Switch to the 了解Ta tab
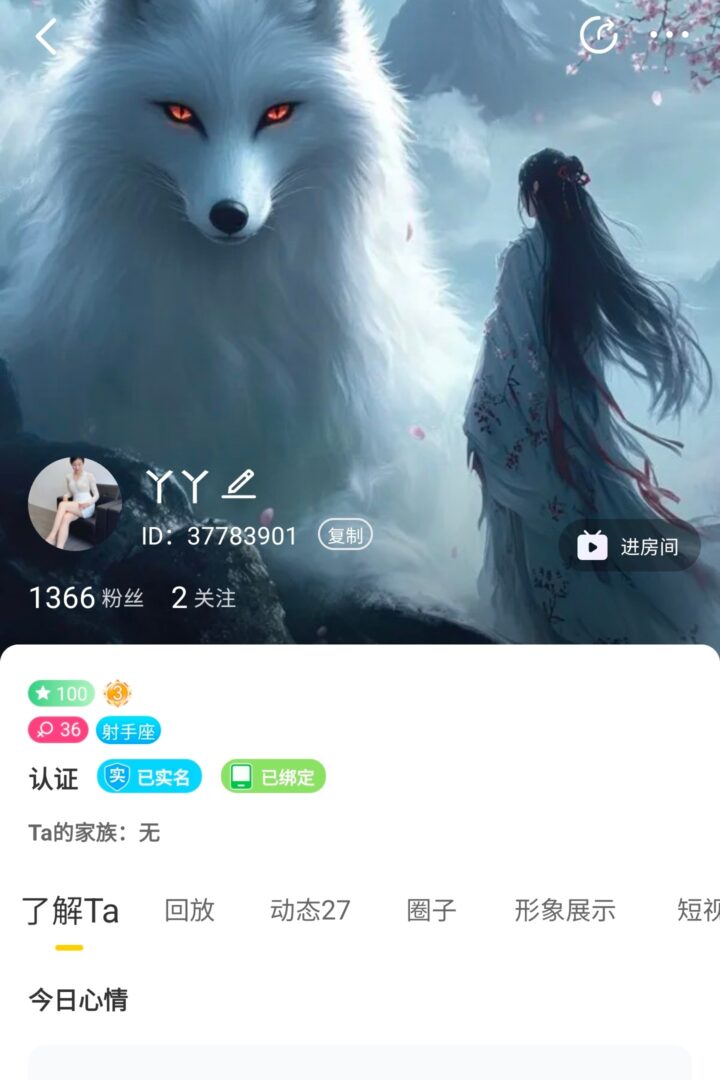Viewport: 720px width, 1080px height. pyautogui.click(x=70, y=910)
